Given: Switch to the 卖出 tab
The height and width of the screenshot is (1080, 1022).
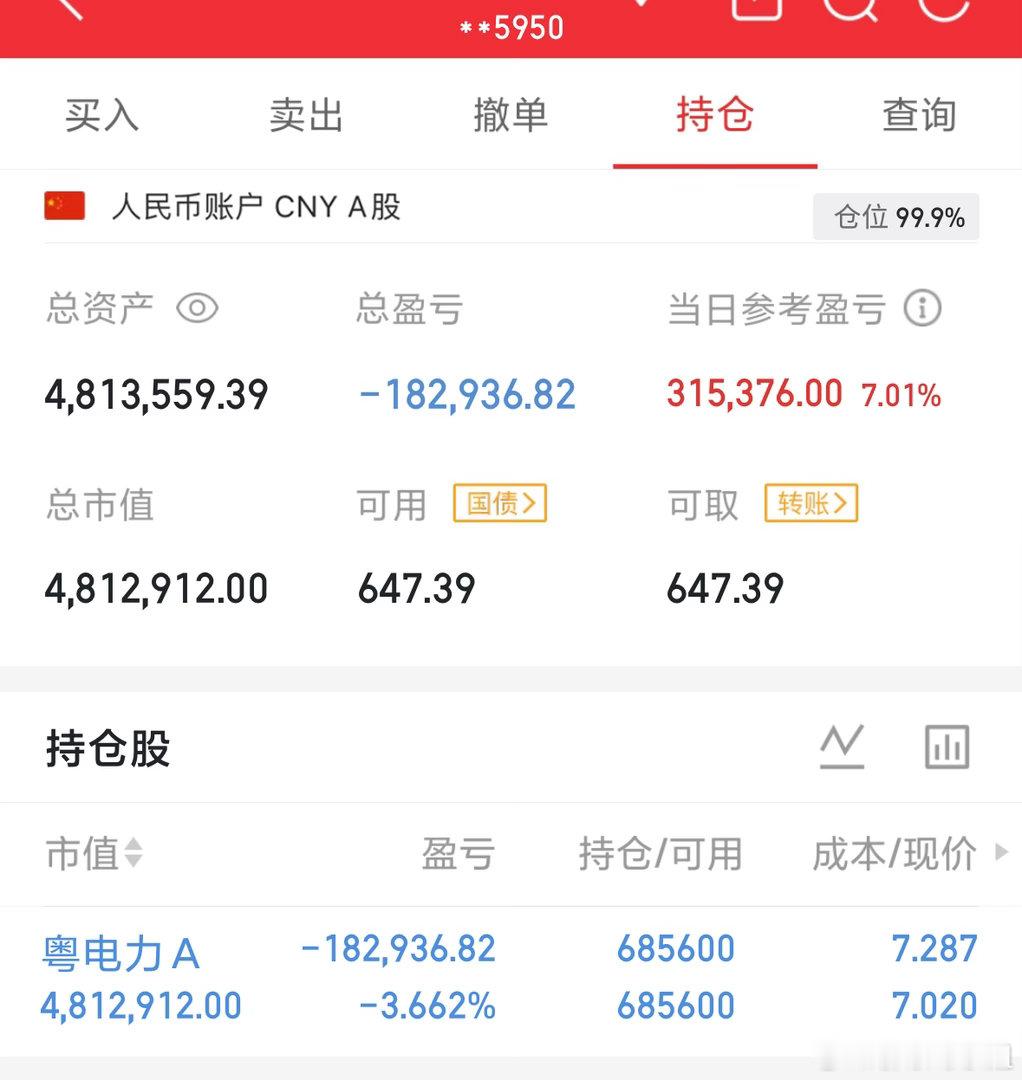Looking at the screenshot, I should tap(305, 115).
